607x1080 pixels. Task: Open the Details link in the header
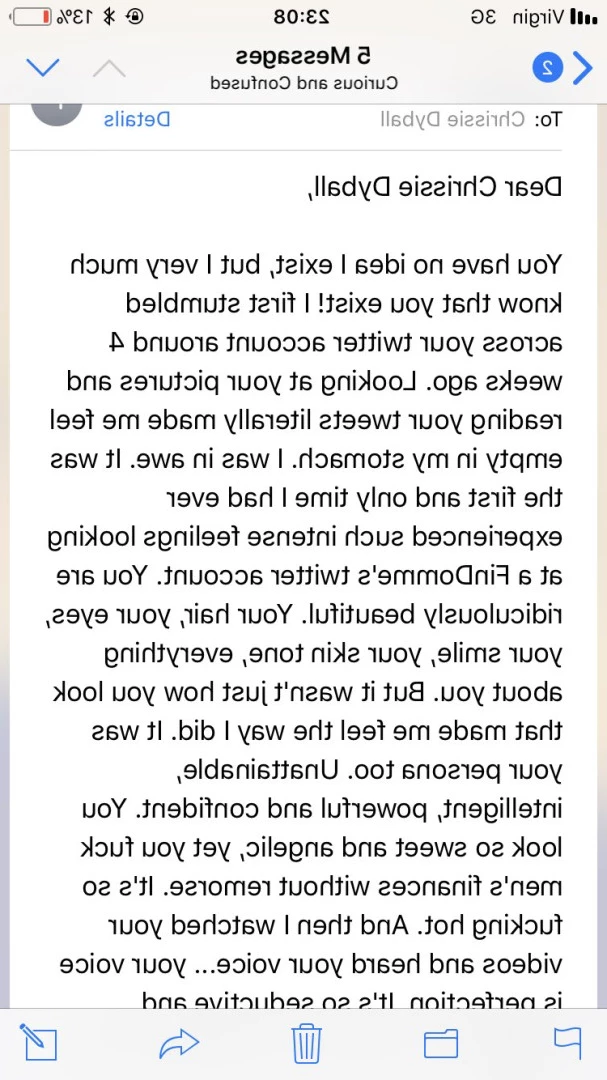point(136,119)
